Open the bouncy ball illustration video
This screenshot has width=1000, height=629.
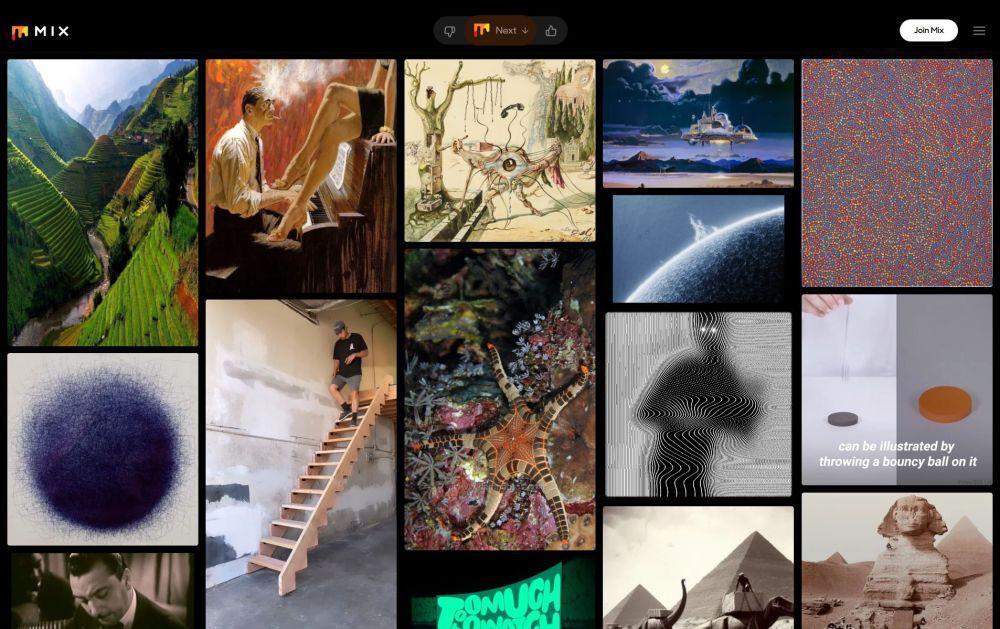[896, 389]
